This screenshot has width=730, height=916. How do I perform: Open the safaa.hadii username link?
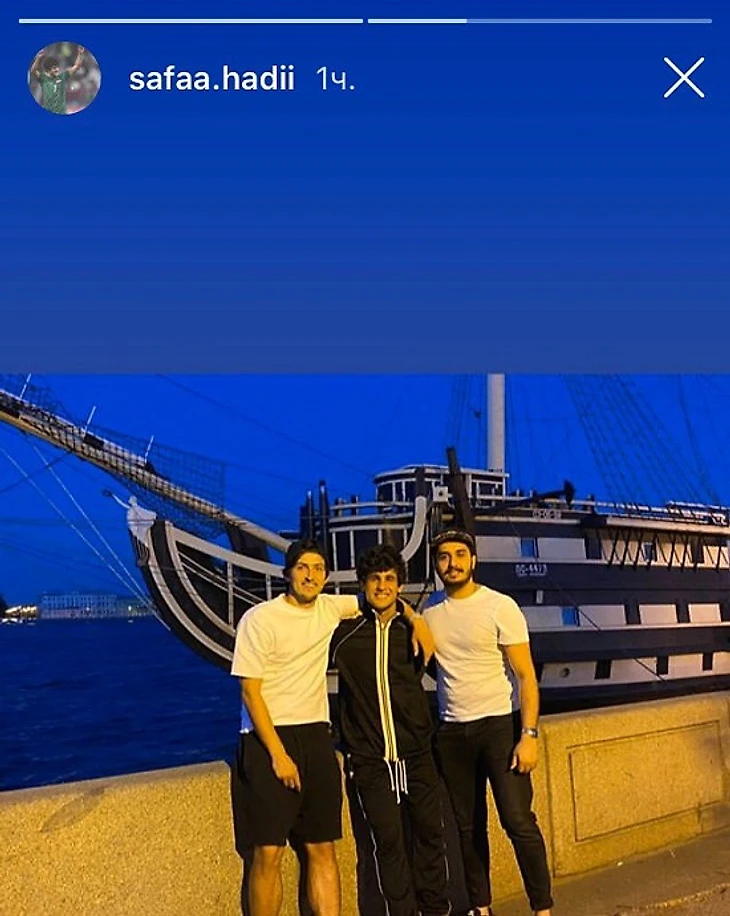pyautogui.click(x=212, y=80)
